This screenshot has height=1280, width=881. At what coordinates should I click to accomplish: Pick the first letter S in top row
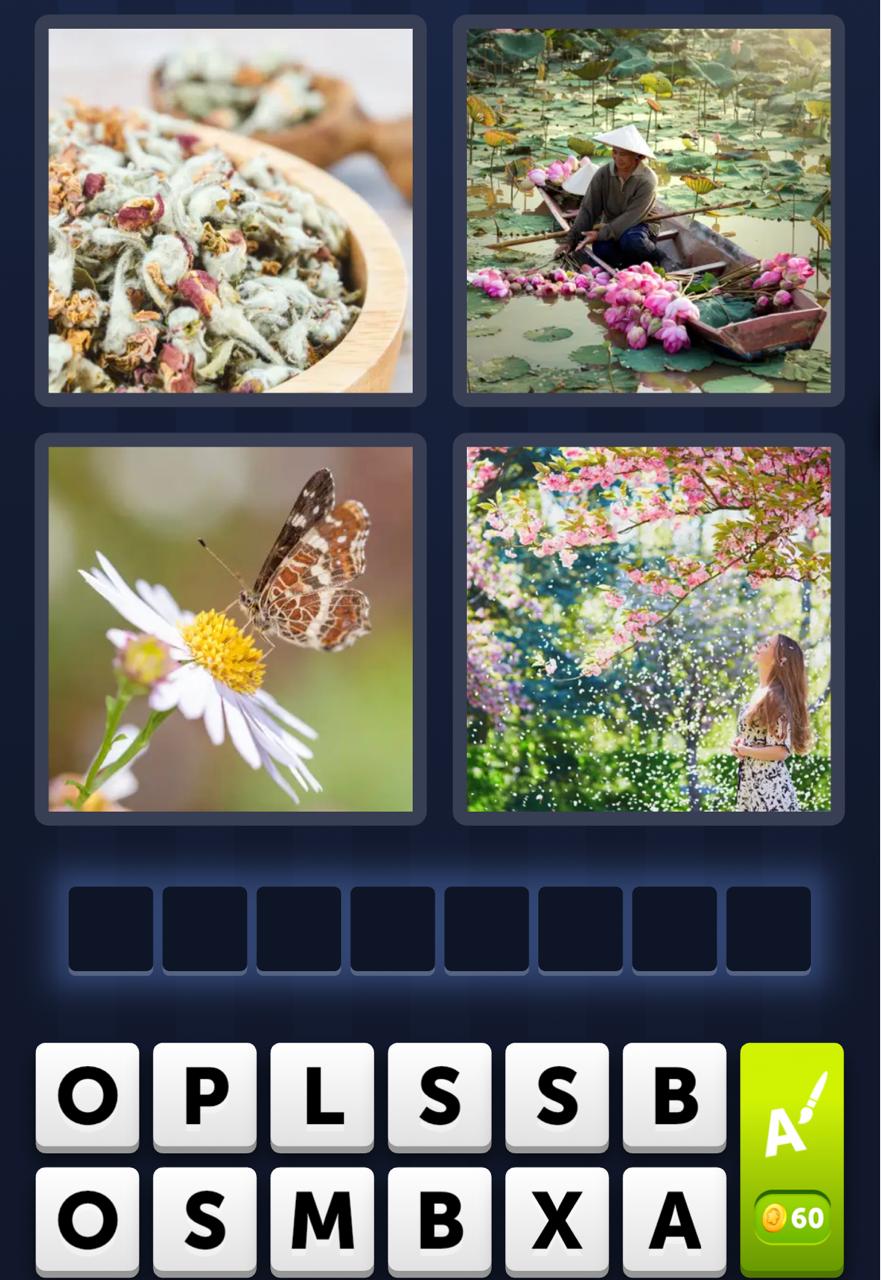click(x=438, y=1097)
